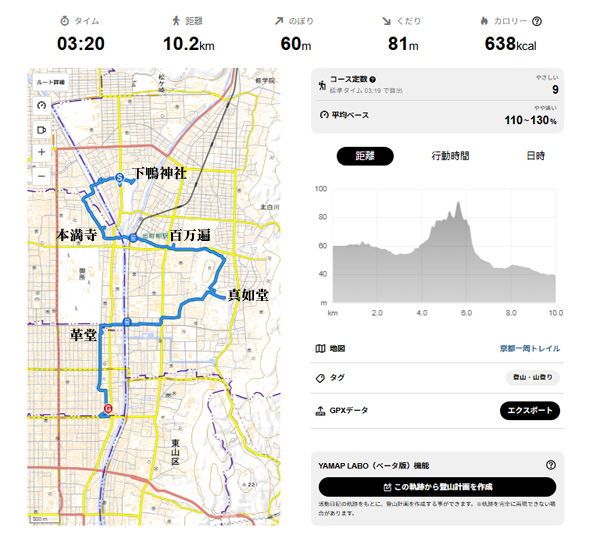The width and height of the screenshot is (600, 542).
Task: Open the 京都一周トレイル map link
Action: pyautogui.click(x=528, y=349)
